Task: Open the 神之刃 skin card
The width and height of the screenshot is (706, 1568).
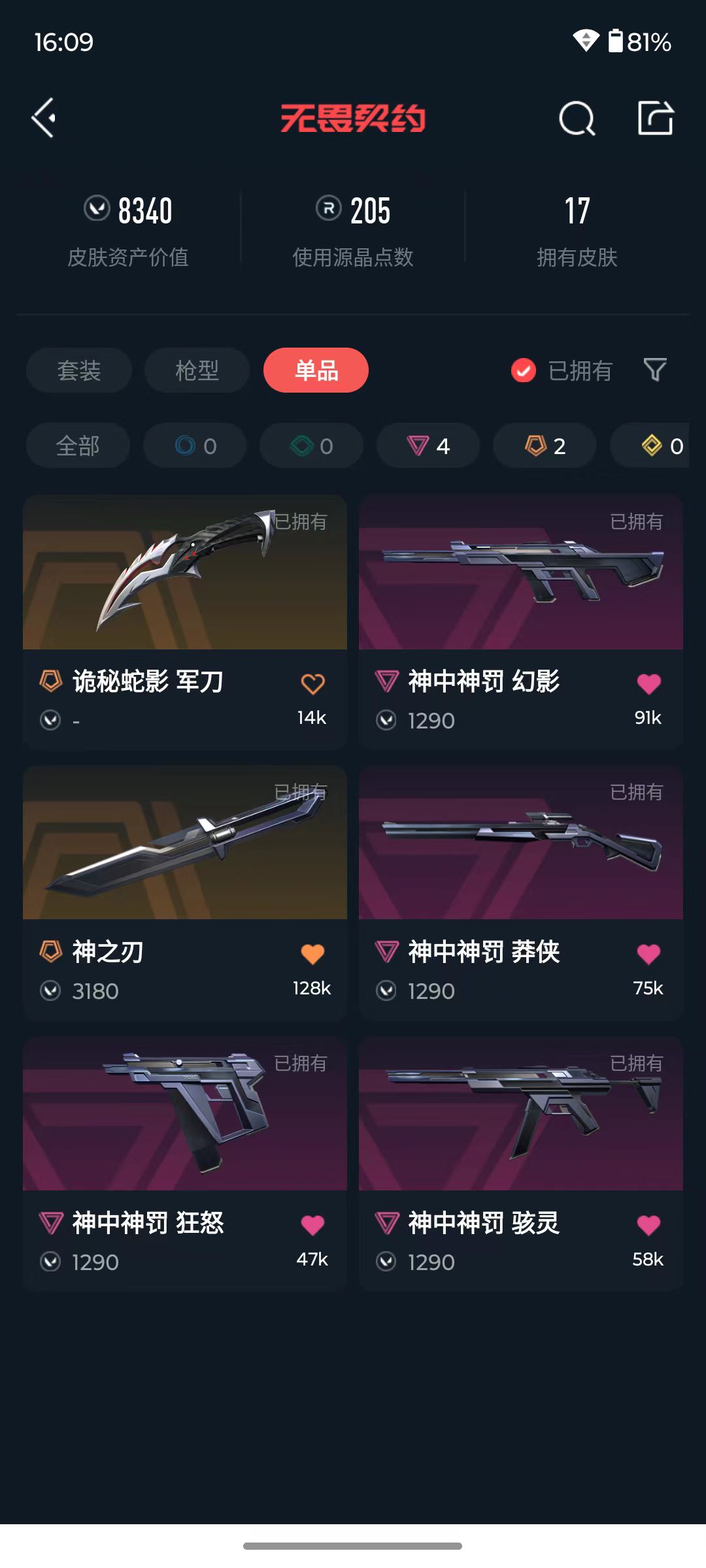Action: (185, 892)
